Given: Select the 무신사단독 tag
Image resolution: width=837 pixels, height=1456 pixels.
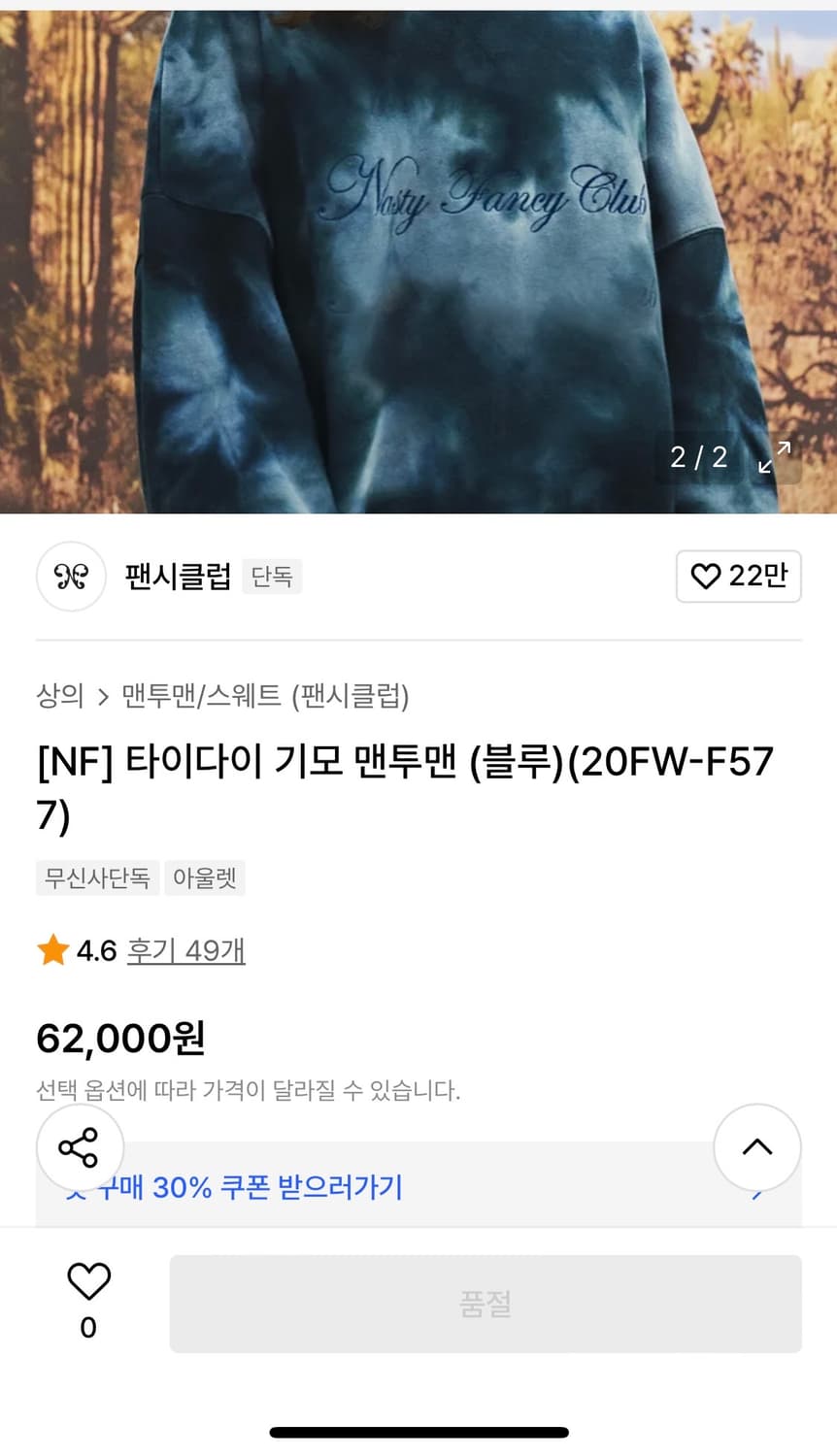Looking at the screenshot, I should pyautogui.click(x=97, y=877).
